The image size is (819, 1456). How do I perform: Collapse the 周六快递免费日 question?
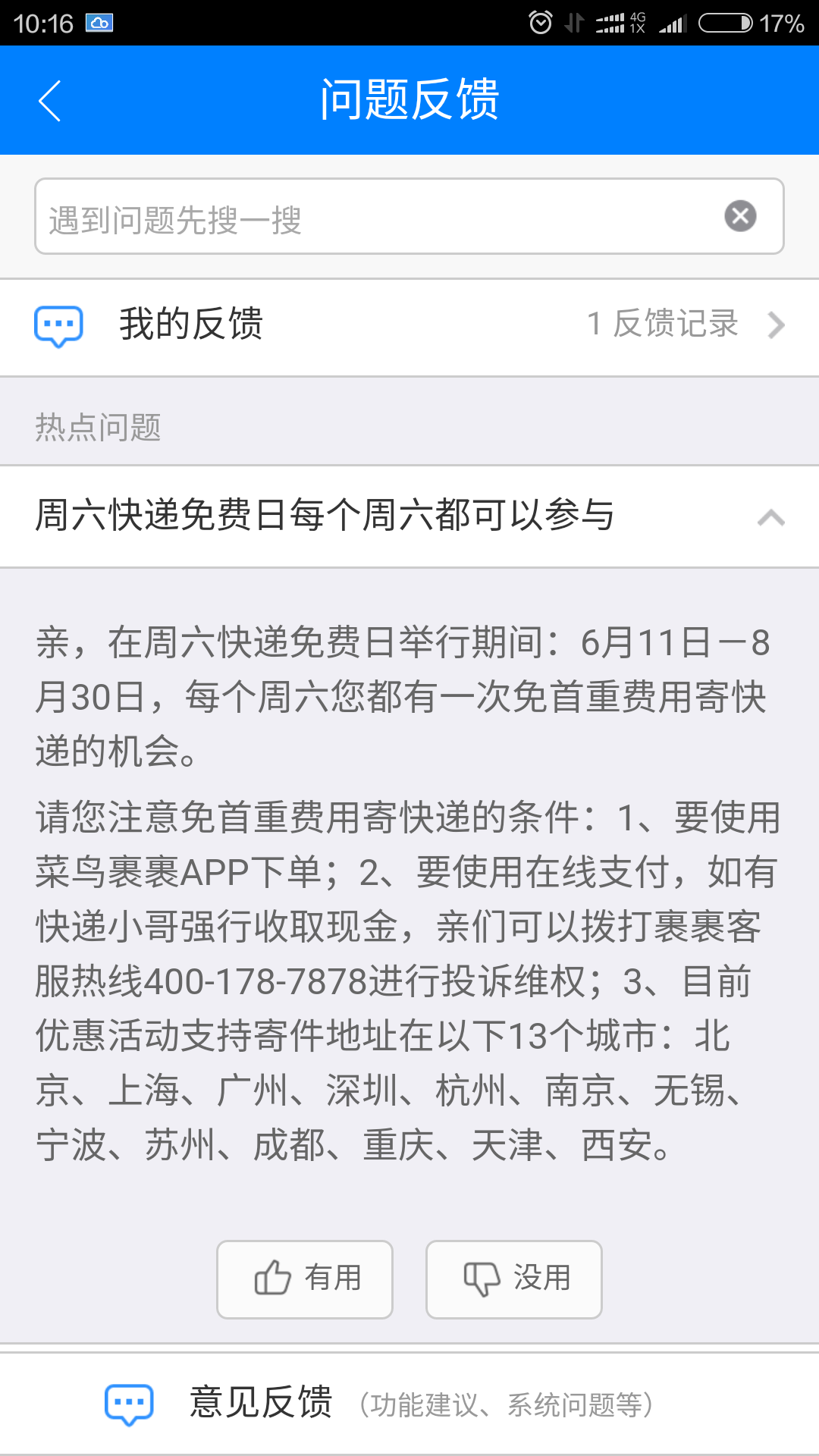coord(770,517)
